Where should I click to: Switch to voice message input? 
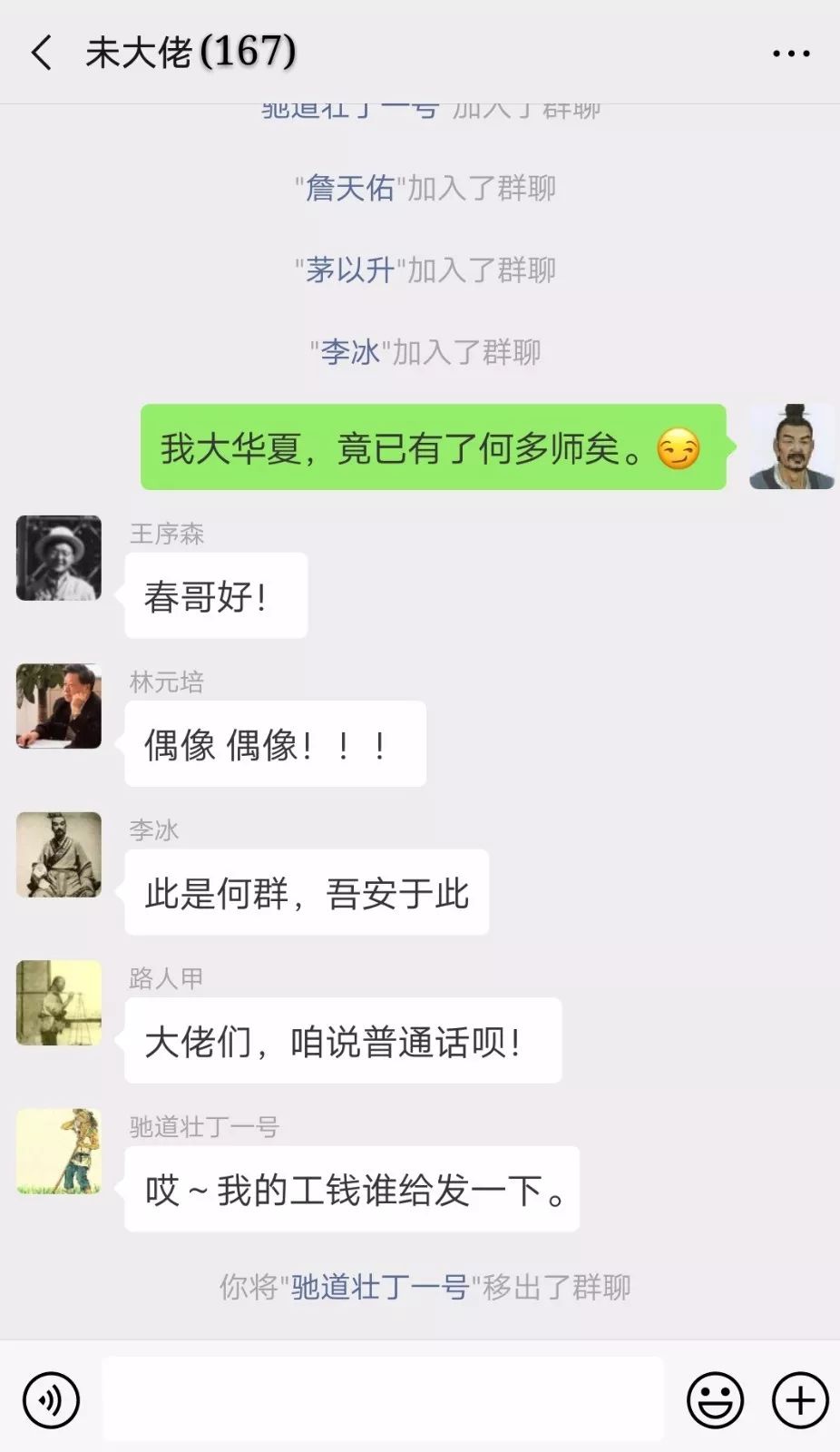click(51, 1399)
